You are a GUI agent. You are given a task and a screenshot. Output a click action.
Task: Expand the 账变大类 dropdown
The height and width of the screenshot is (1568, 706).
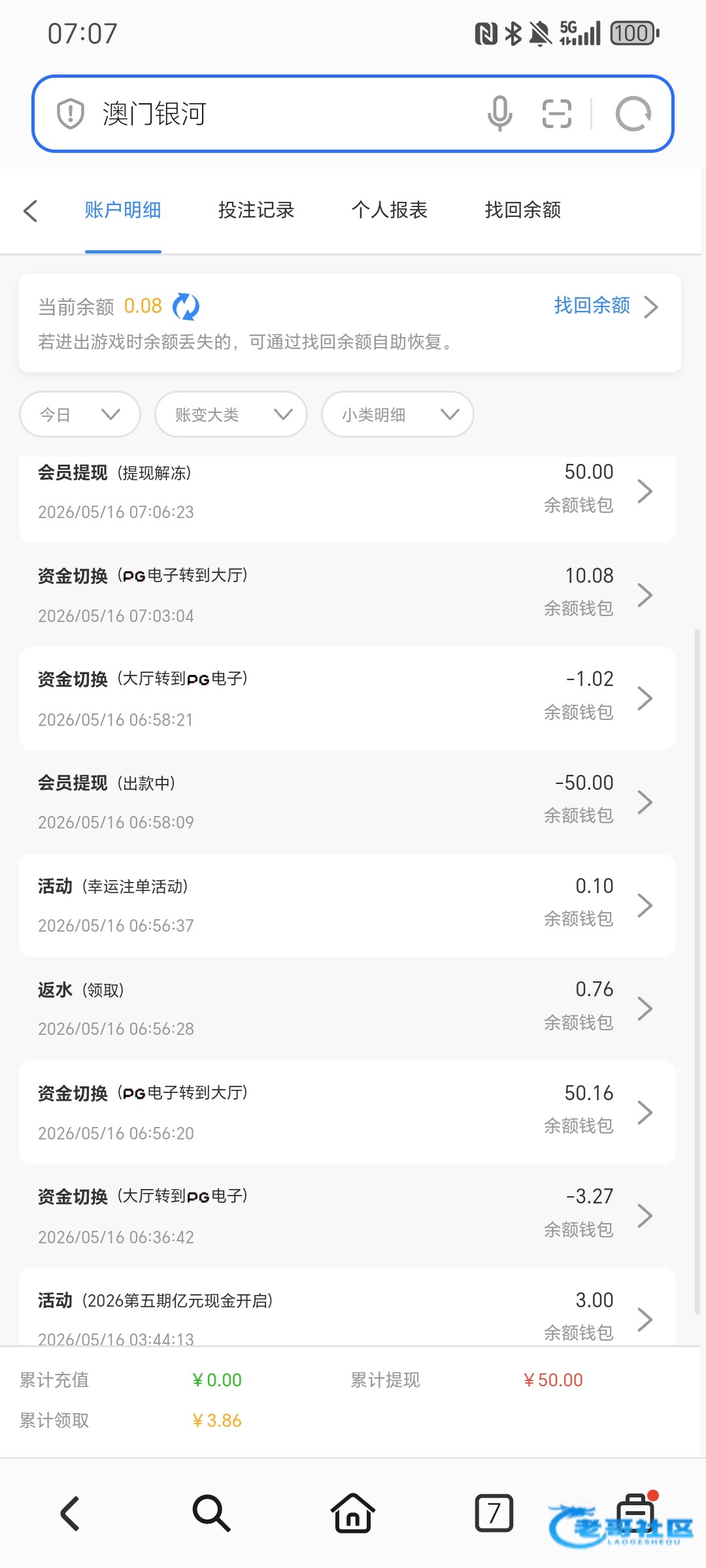231,414
